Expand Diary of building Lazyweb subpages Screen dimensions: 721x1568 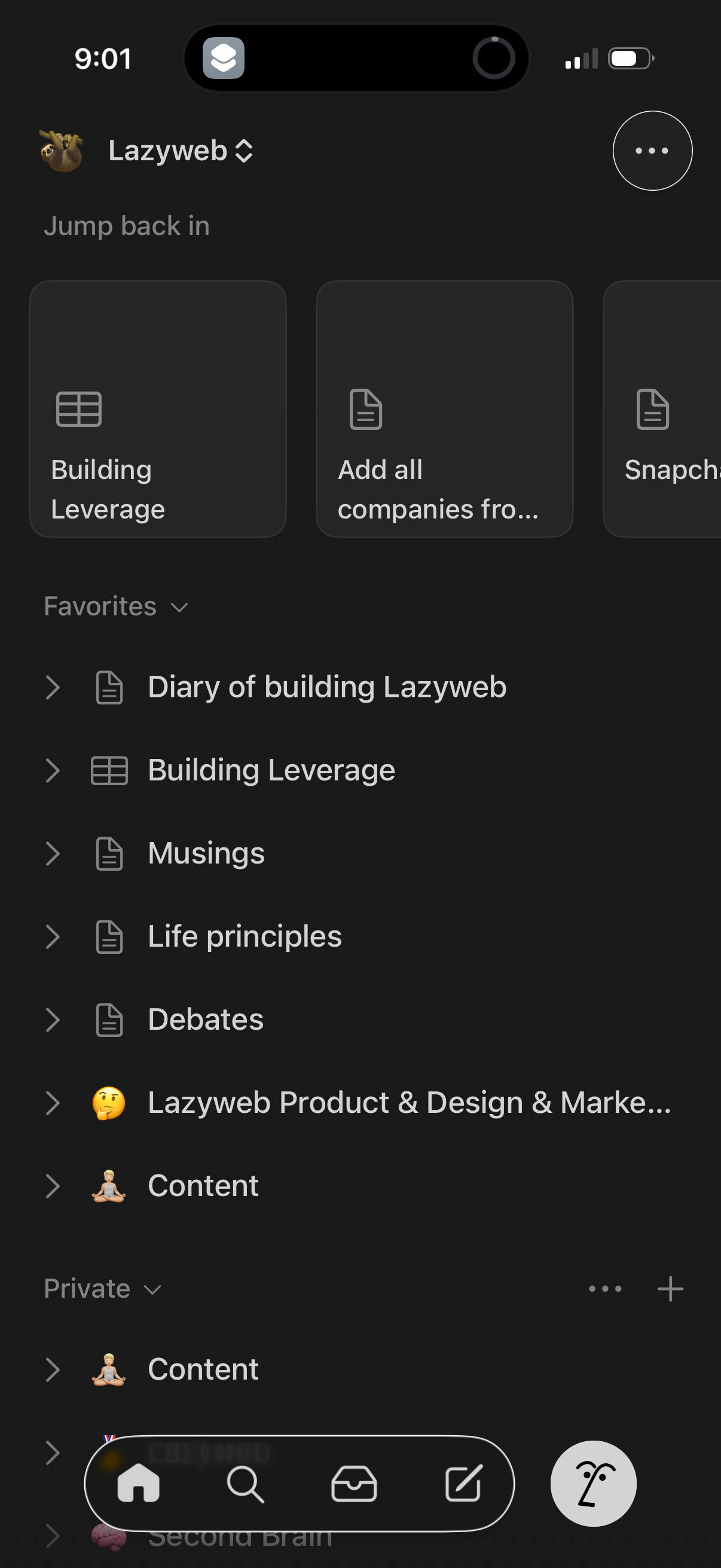pos(53,687)
